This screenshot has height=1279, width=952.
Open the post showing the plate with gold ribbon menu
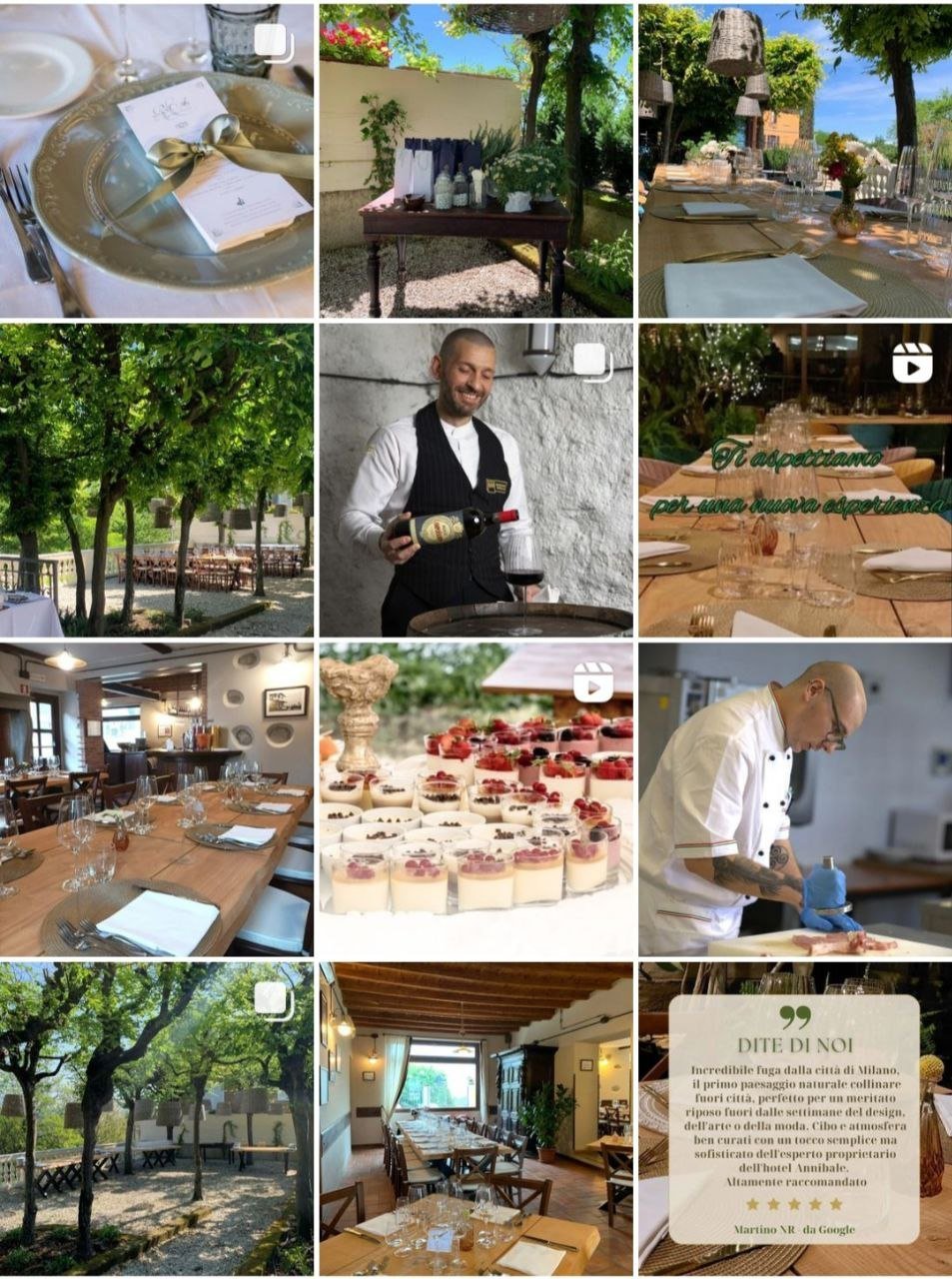coord(157,160)
